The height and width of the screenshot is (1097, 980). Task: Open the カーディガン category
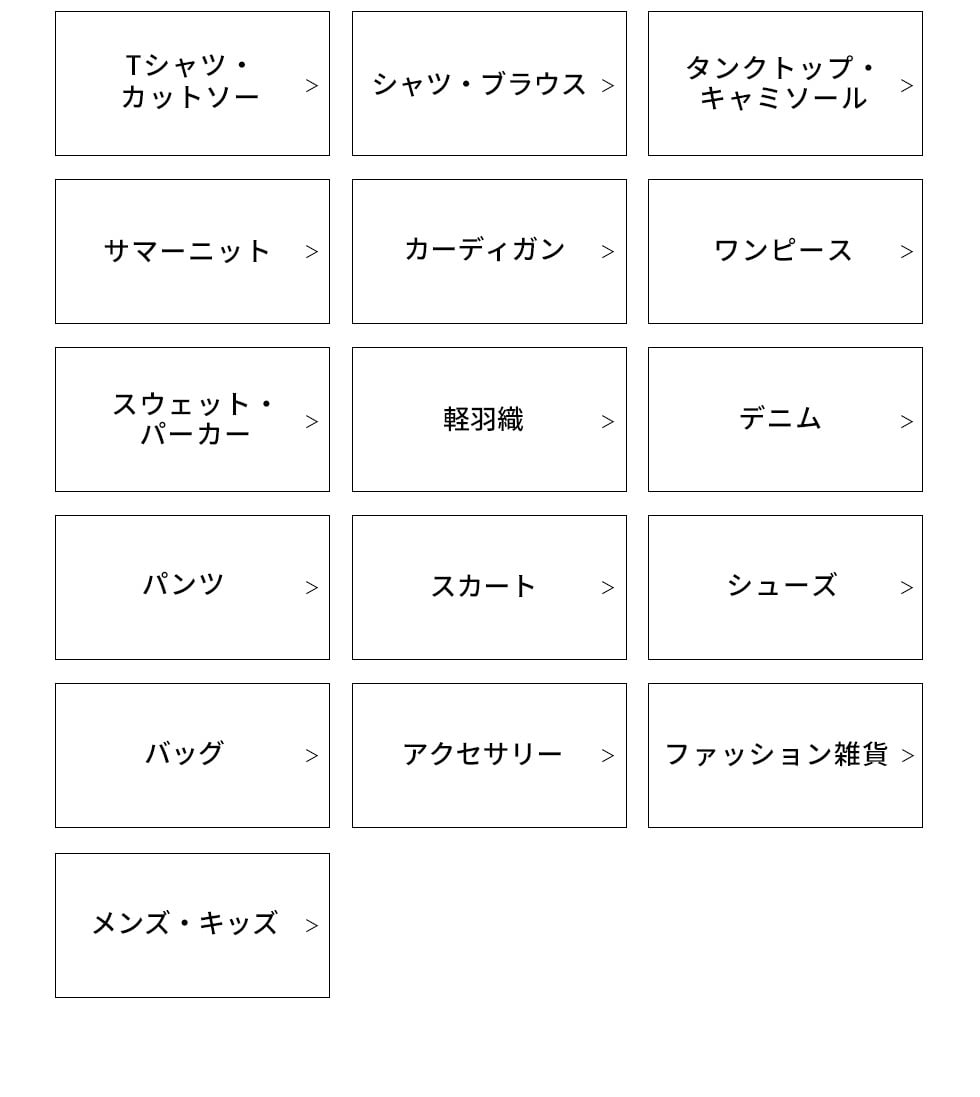click(489, 252)
